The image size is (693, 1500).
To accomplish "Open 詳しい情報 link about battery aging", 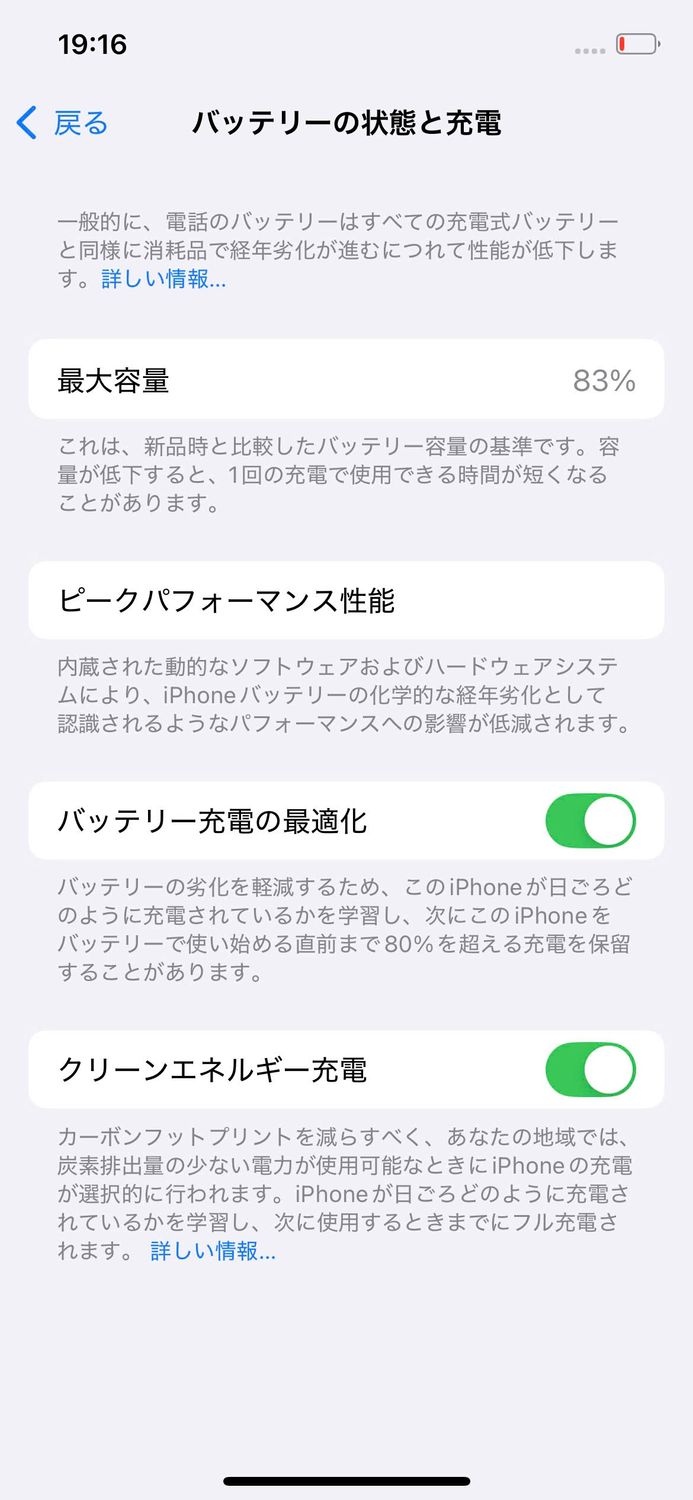I will coord(163,279).
